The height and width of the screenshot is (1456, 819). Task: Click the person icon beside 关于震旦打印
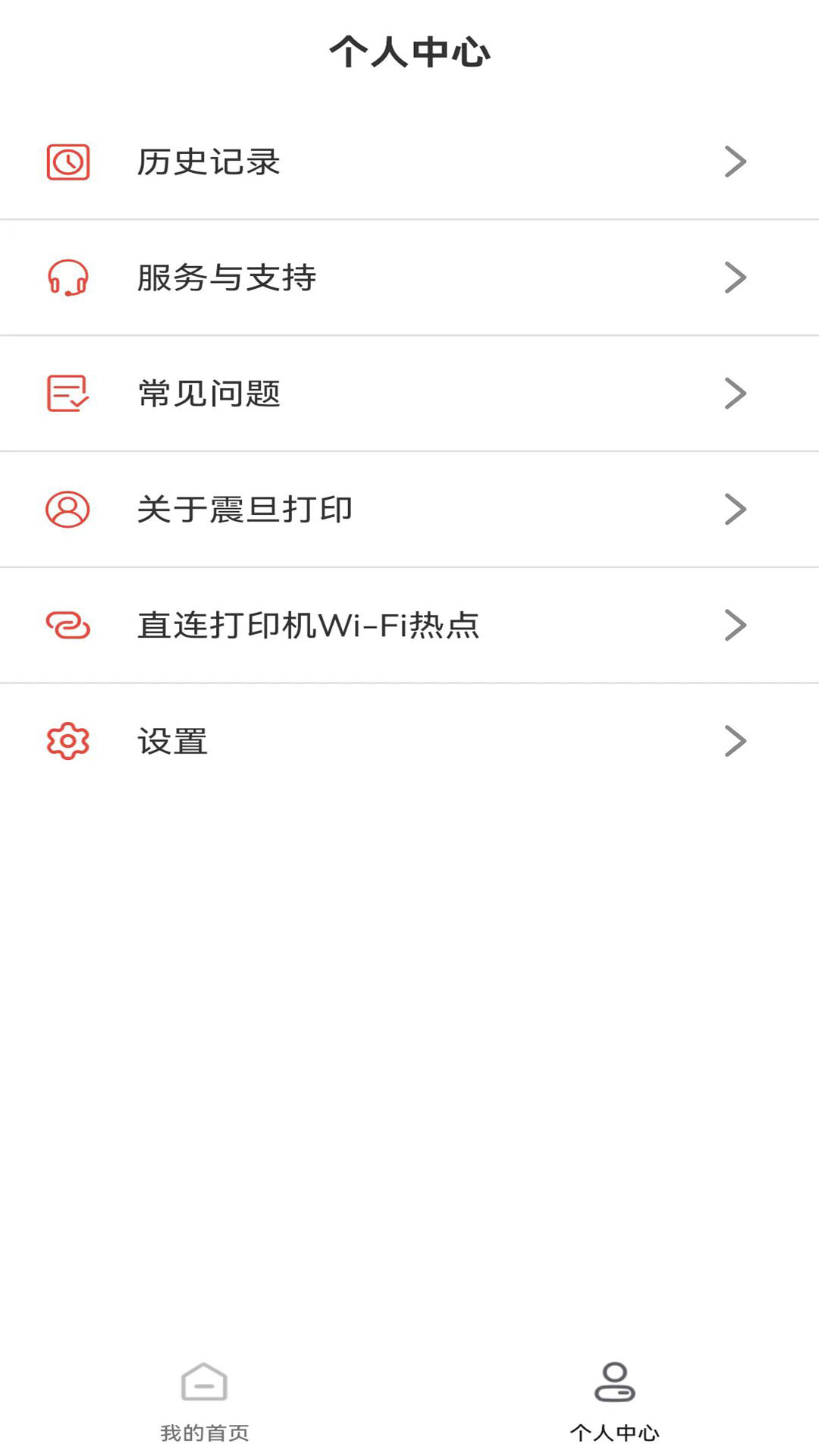click(67, 509)
